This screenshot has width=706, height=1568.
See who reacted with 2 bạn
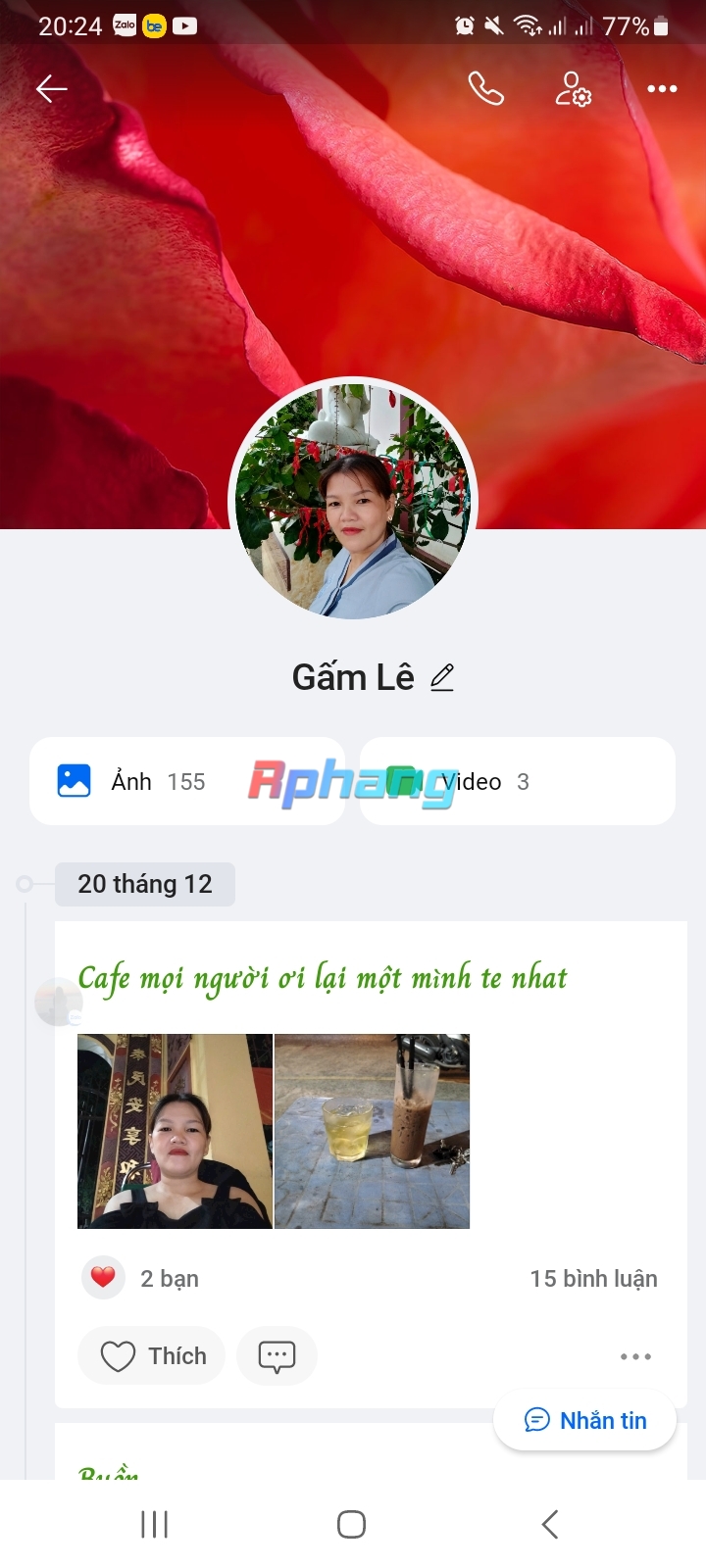[141, 1279]
